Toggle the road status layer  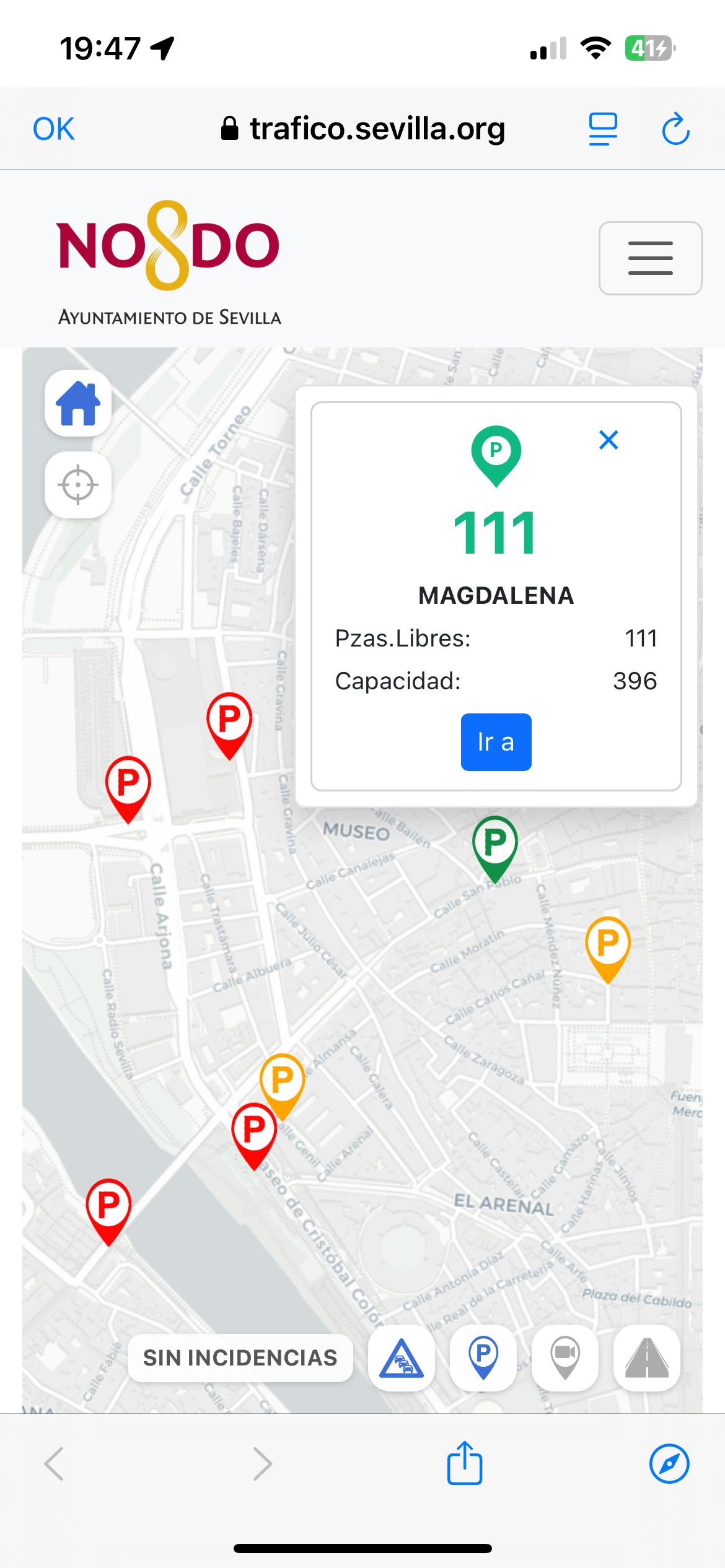coord(646,1358)
